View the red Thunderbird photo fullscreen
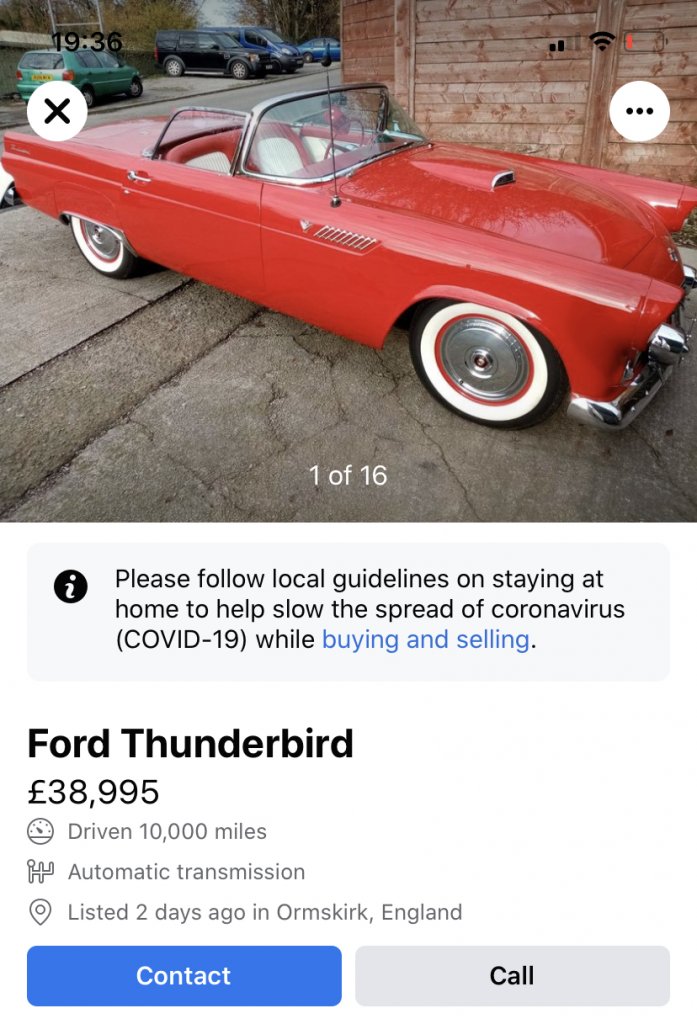This screenshot has height=1024, width=697. 348,300
